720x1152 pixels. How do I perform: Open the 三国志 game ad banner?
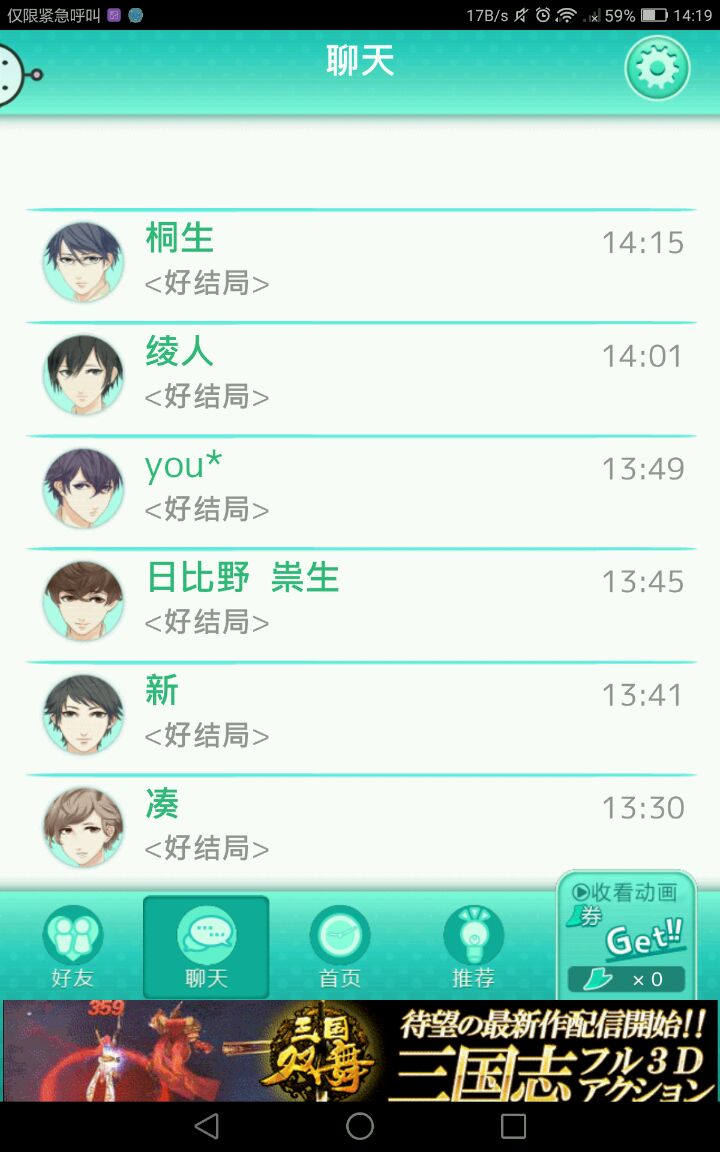click(x=360, y=1050)
